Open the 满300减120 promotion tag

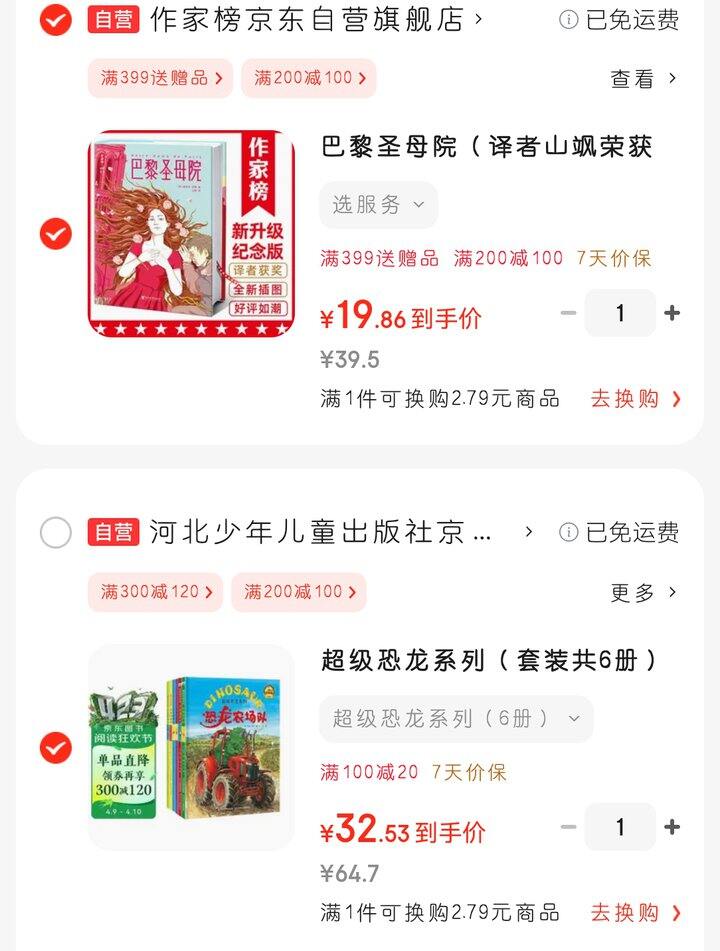click(154, 592)
